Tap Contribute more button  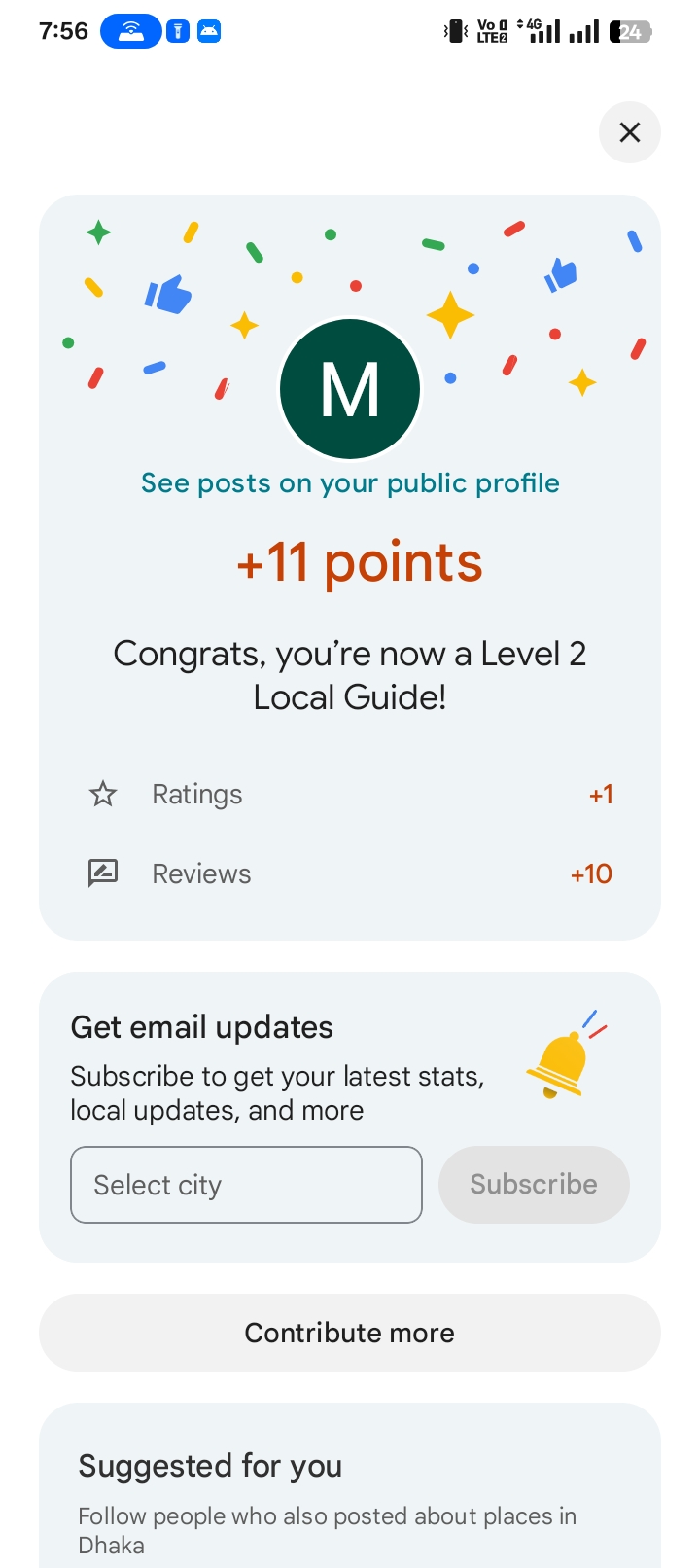(x=350, y=1333)
